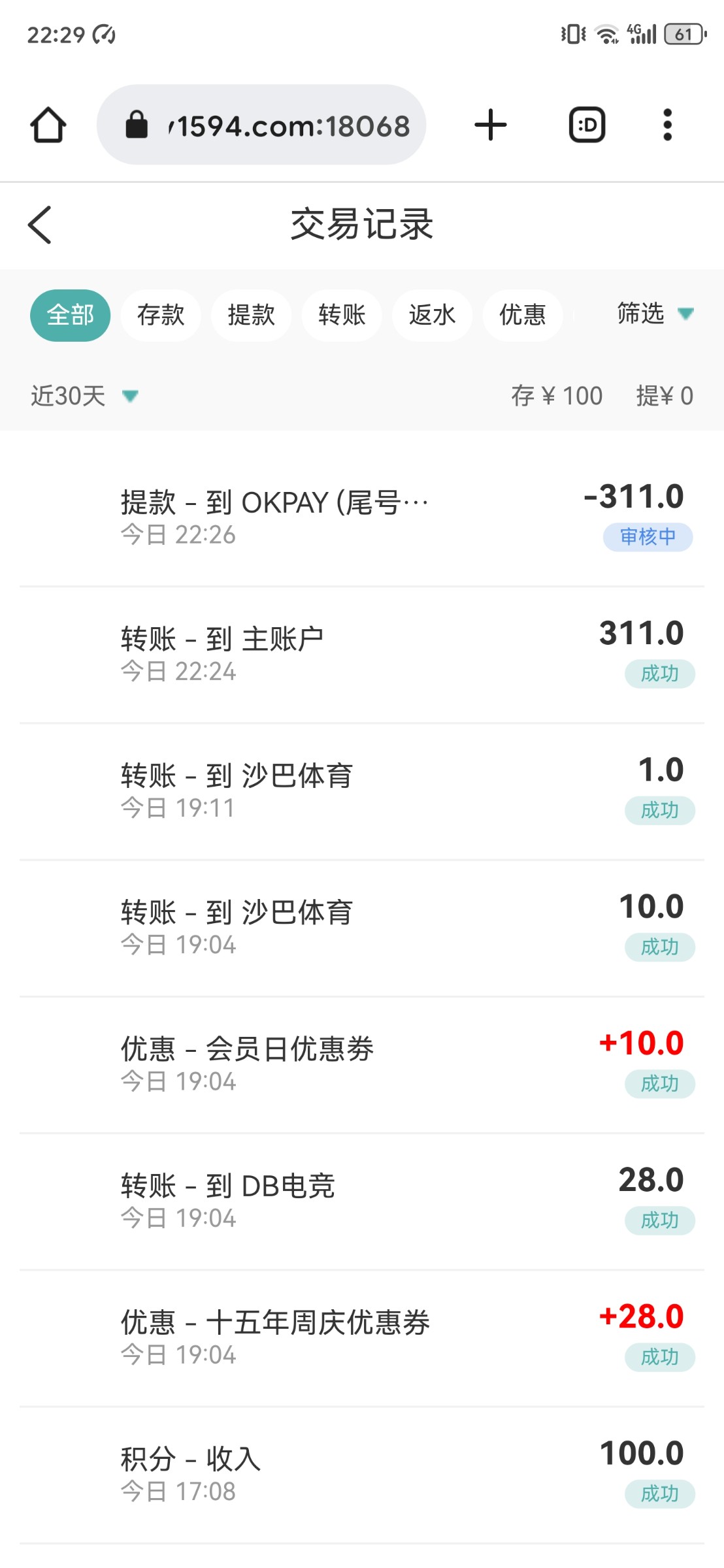Screen dimensions: 724x1568
Task: Switch to the 返水 filter
Action: [432, 315]
